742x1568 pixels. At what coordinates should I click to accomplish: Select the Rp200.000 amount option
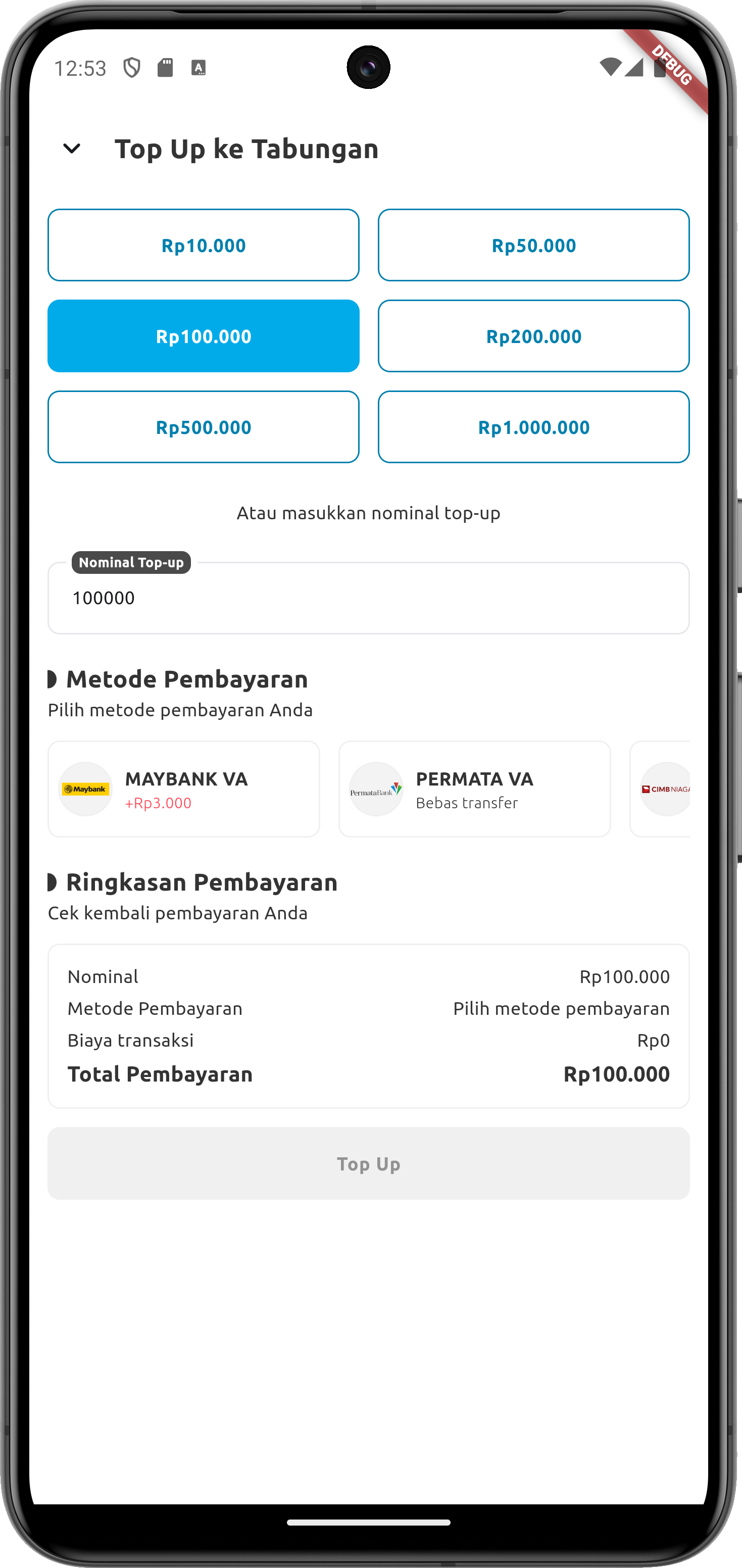(x=534, y=335)
